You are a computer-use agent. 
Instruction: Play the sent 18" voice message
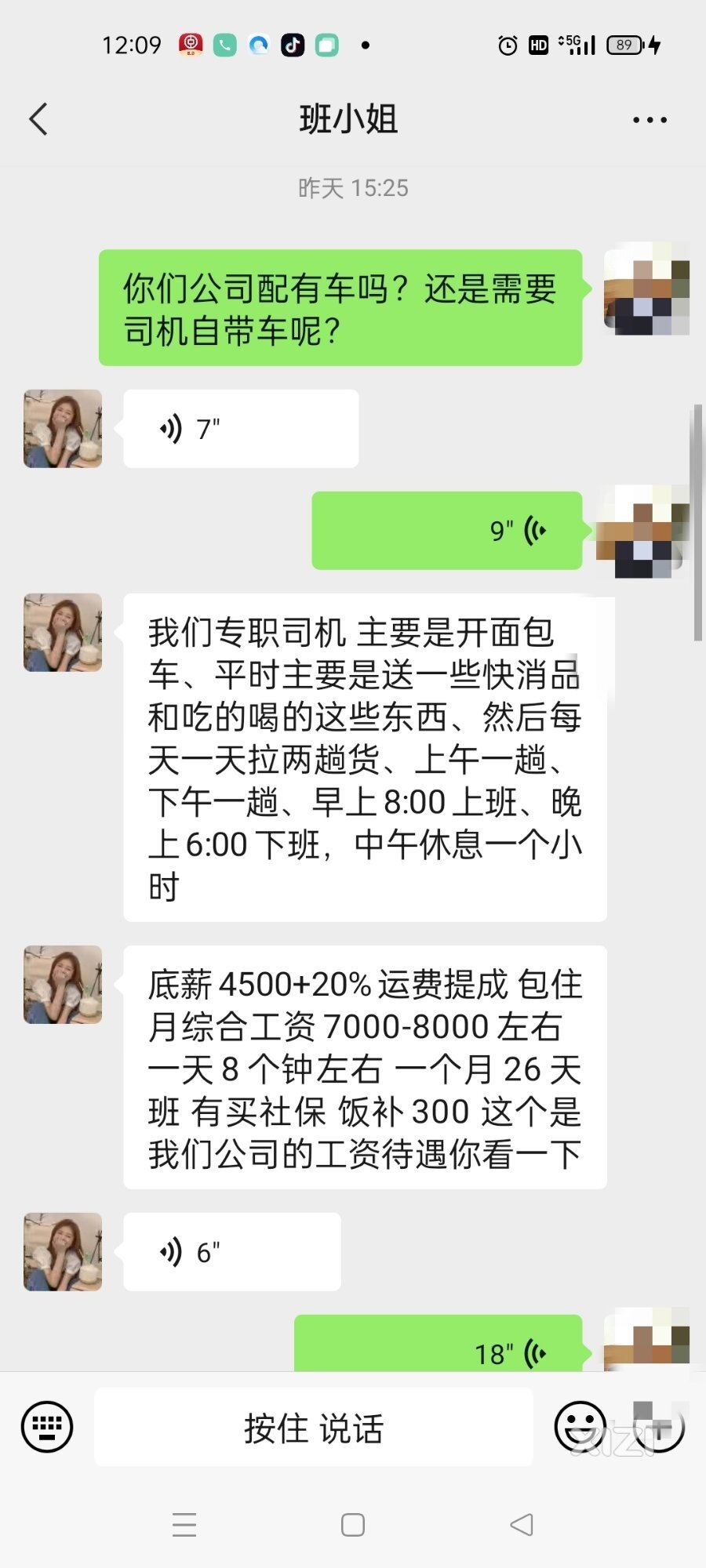[x=438, y=1347]
